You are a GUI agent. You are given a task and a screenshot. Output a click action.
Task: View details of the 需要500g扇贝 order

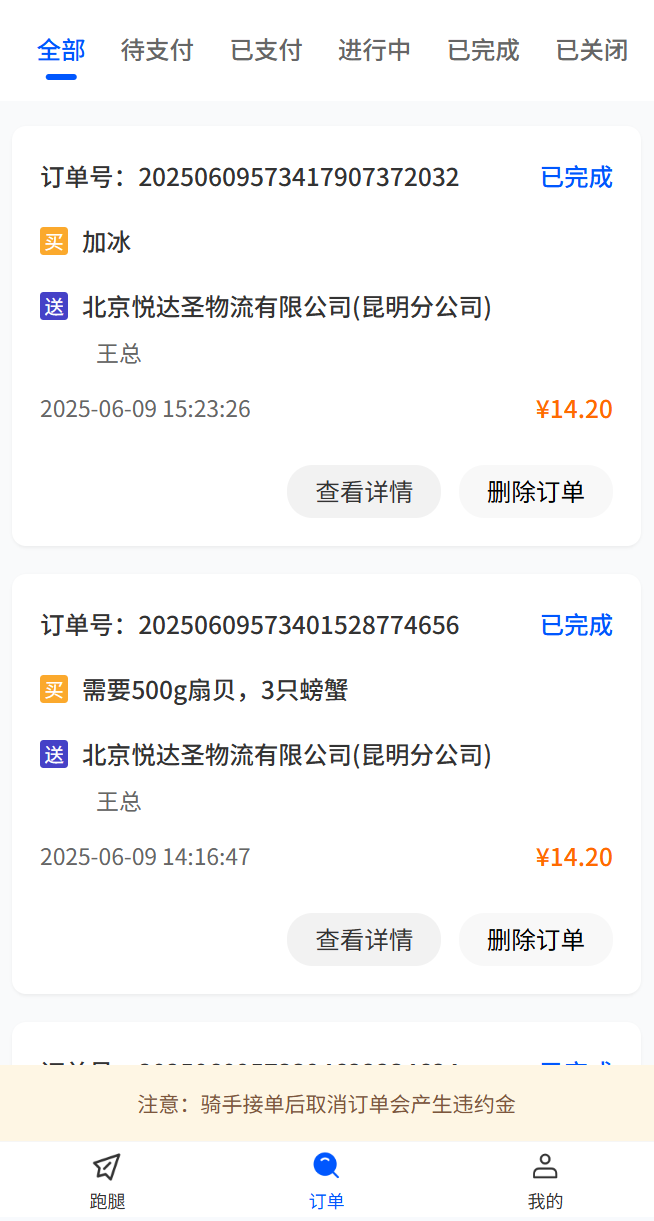[x=364, y=940]
